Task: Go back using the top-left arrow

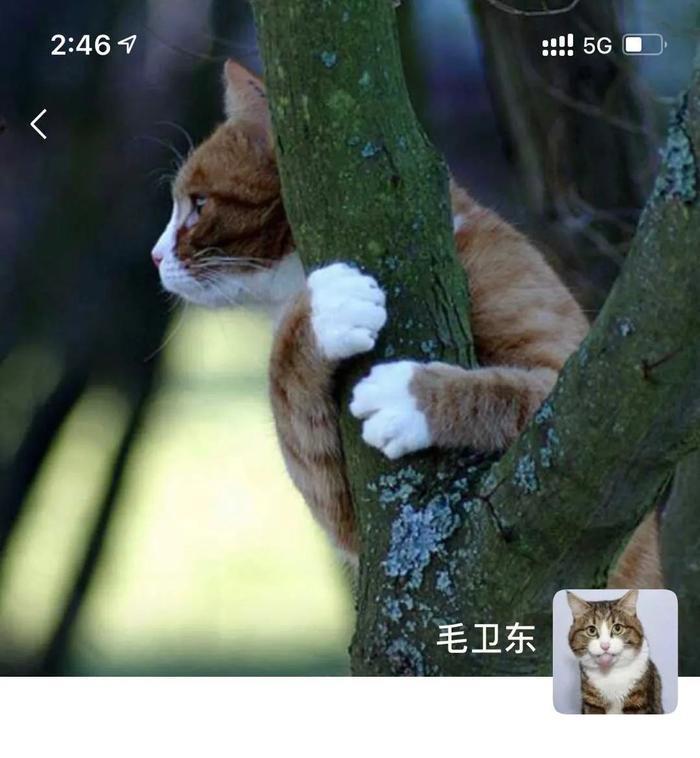Action: (x=39, y=124)
